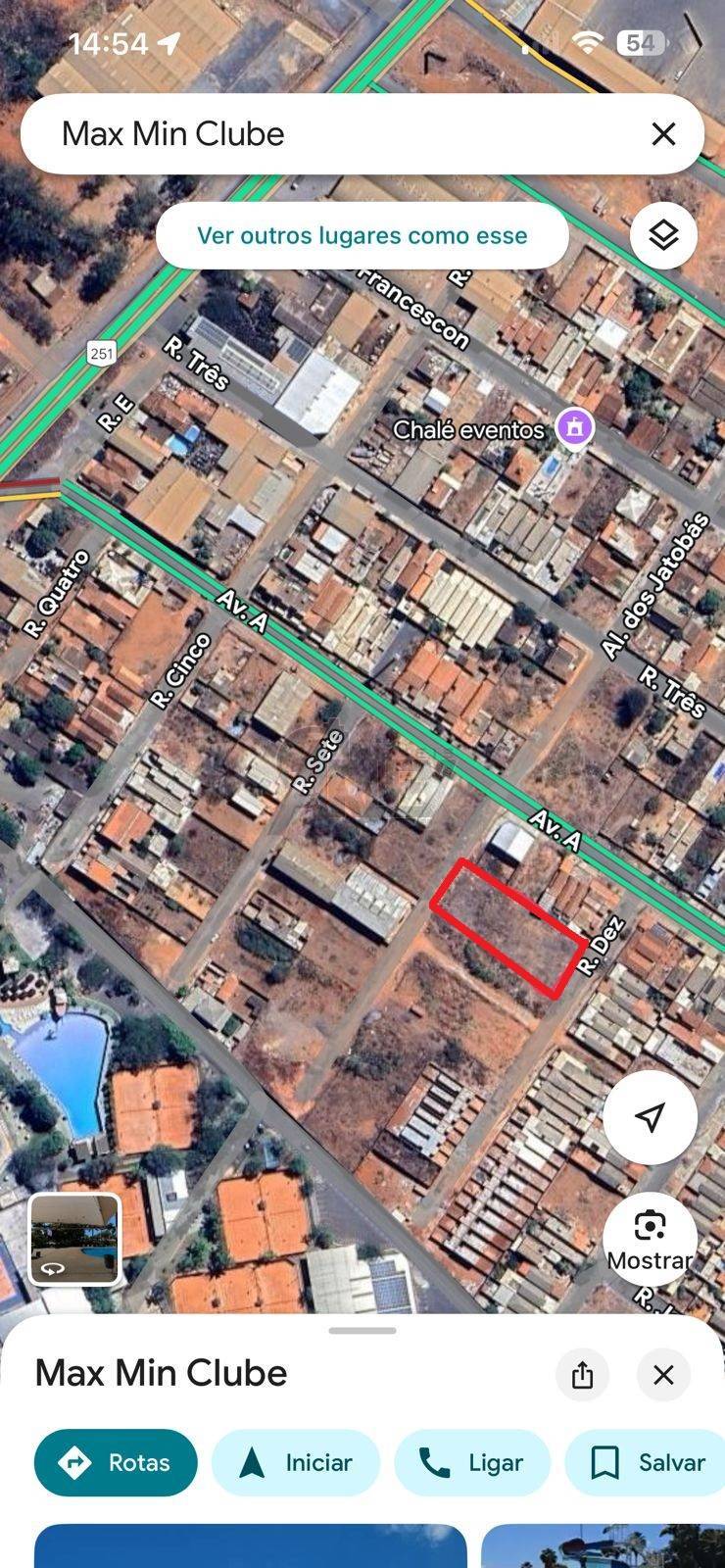
Task: Tap Ver outros lugares como esse
Action: pyautogui.click(x=362, y=235)
